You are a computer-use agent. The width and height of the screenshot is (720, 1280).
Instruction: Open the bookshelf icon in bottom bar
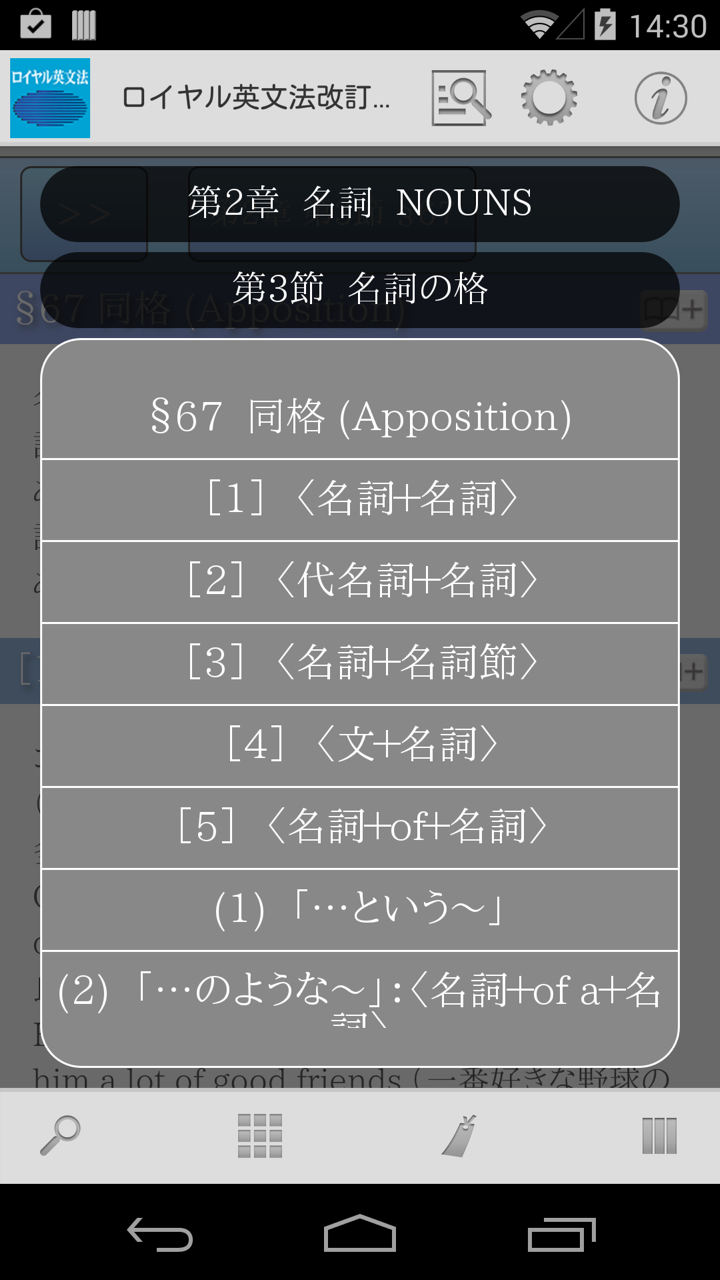coord(659,1135)
